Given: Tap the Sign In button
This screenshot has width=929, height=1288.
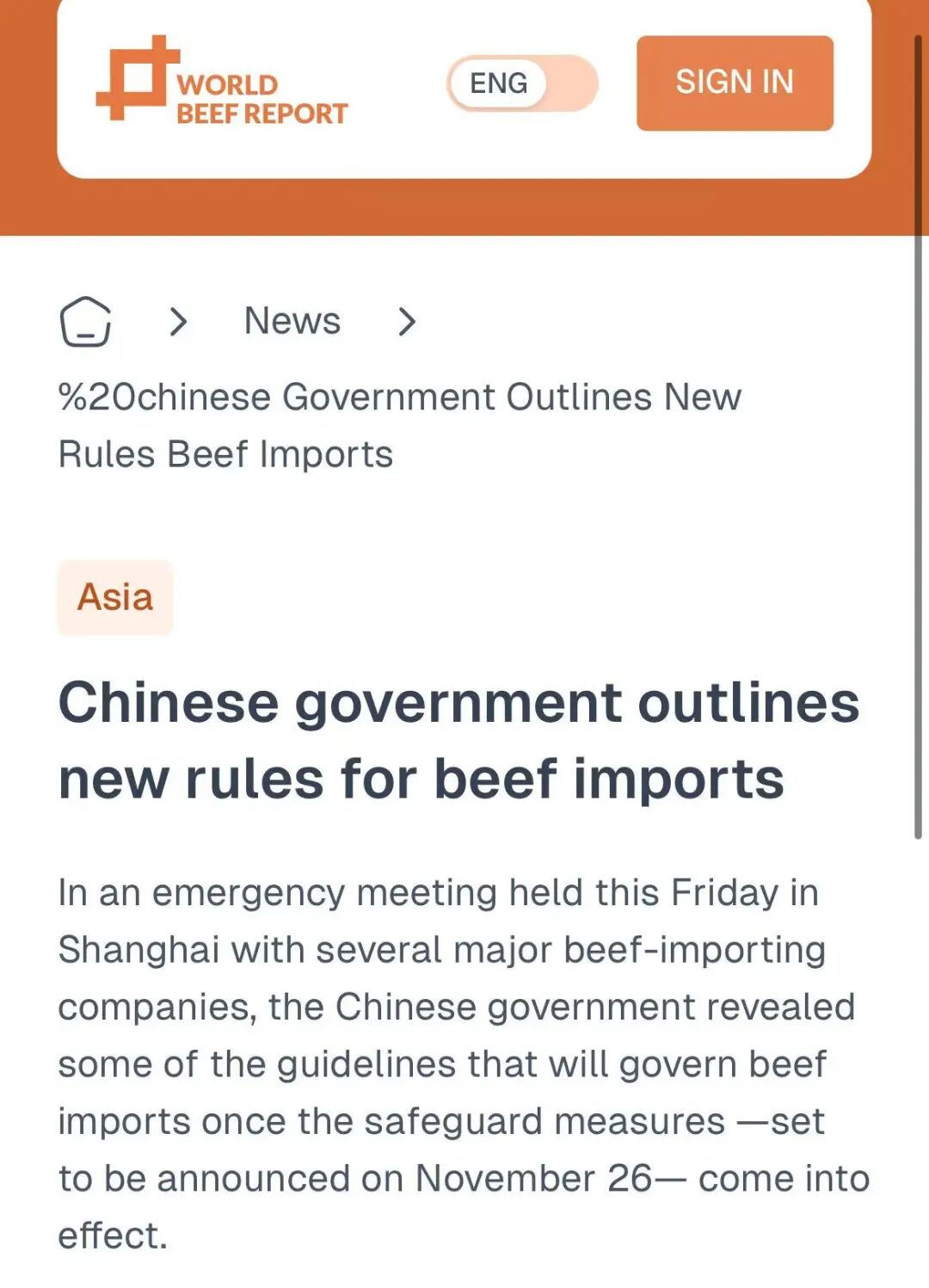Looking at the screenshot, I should [x=734, y=83].
